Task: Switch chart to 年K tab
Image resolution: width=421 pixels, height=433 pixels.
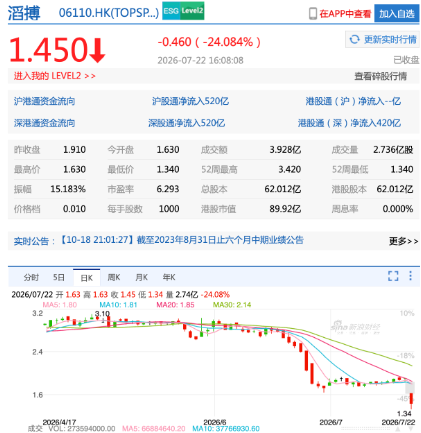Action: click(x=169, y=277)
